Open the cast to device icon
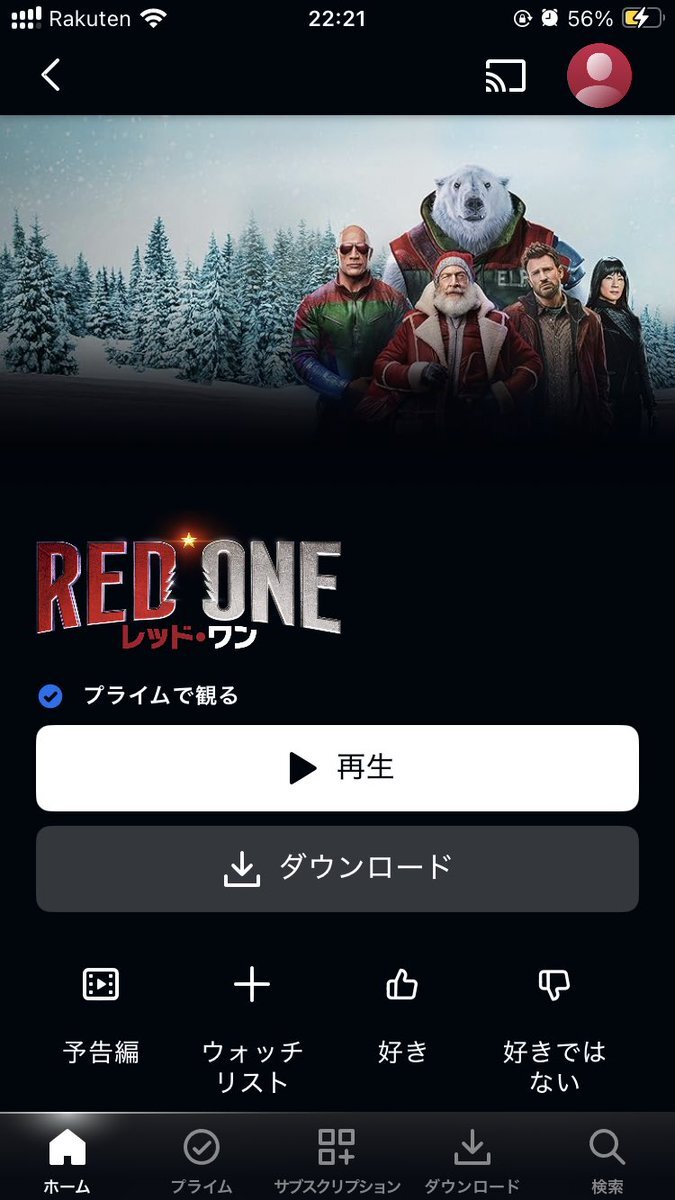 (x=505, y=76)
